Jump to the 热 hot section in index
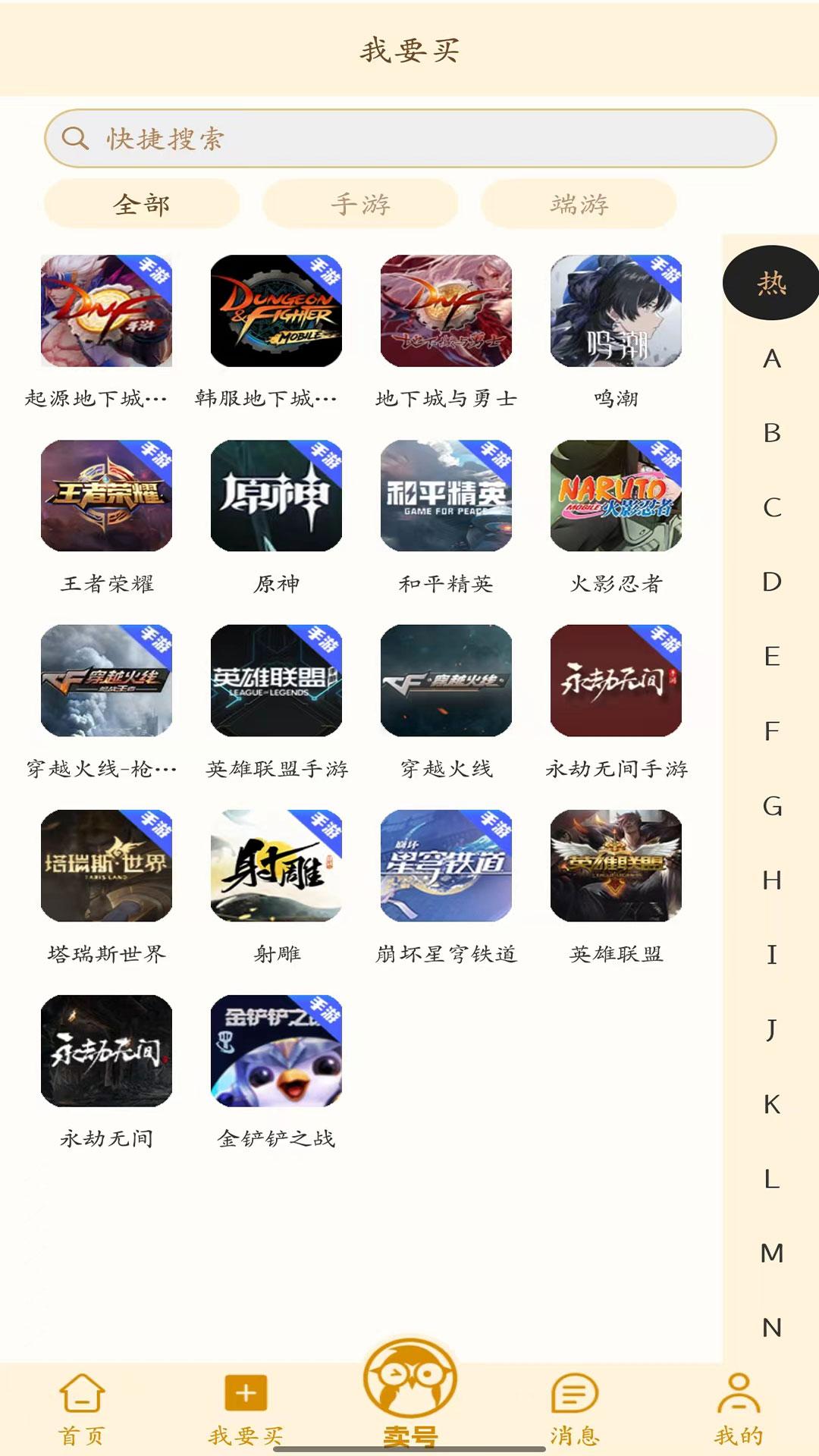Image resolution: width=819 pixels, height=1456 pixels. click(770, 282)
